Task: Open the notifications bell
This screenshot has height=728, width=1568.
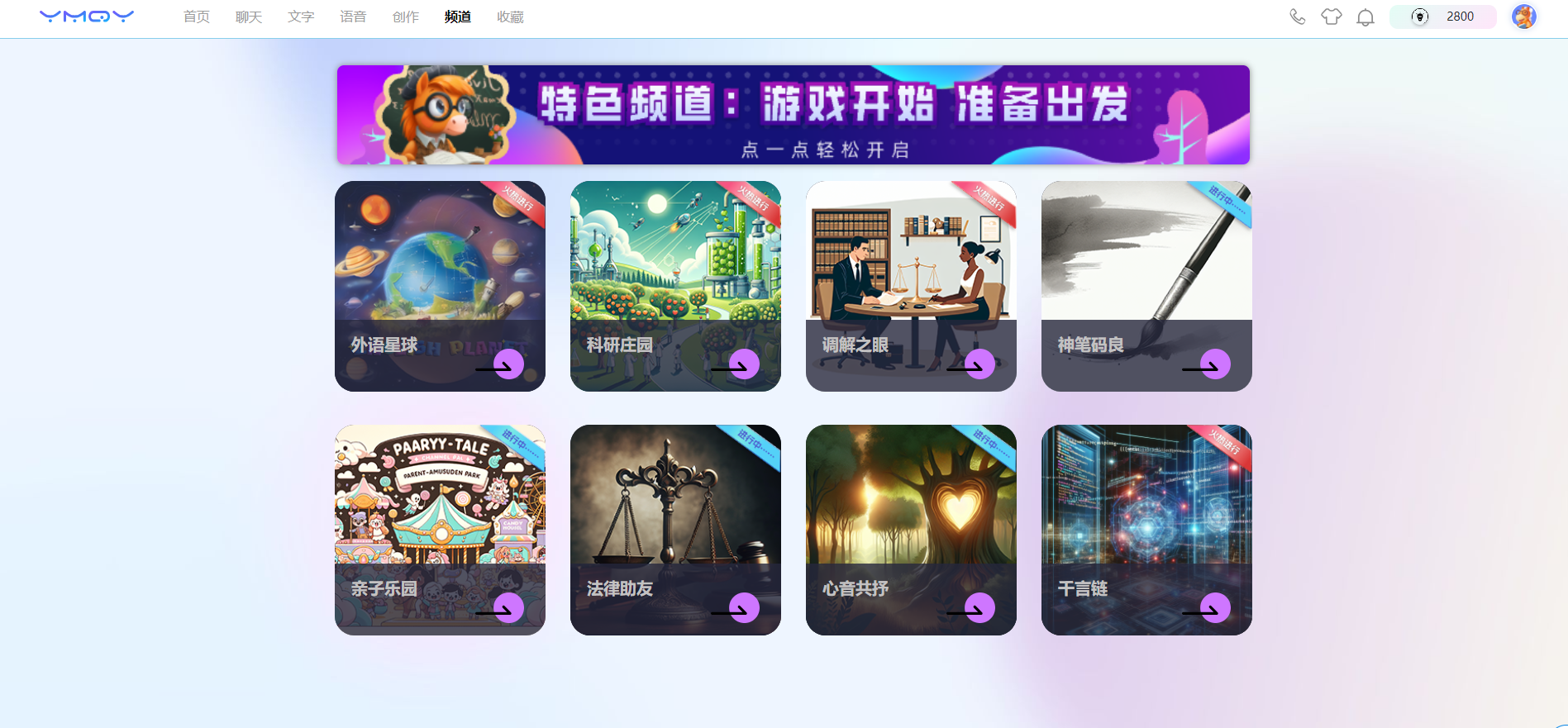Action: coord(1365,17)
